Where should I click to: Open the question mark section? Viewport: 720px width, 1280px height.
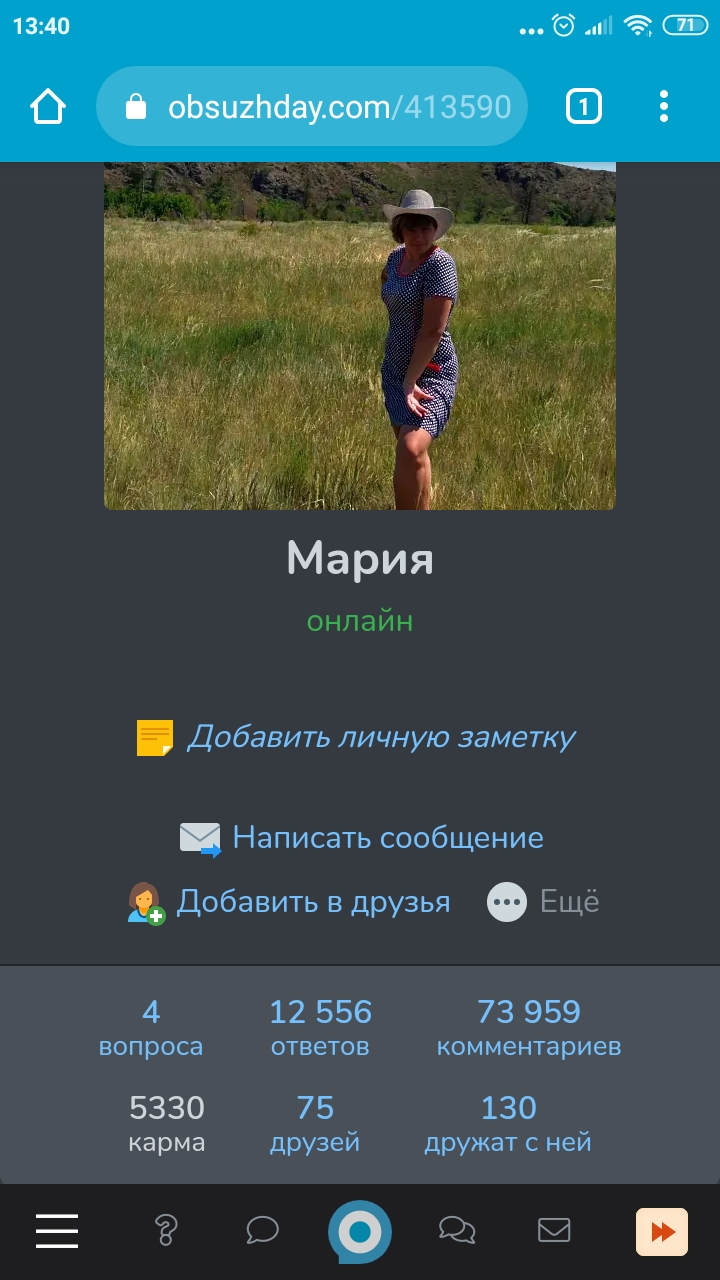click(166, 1230)
